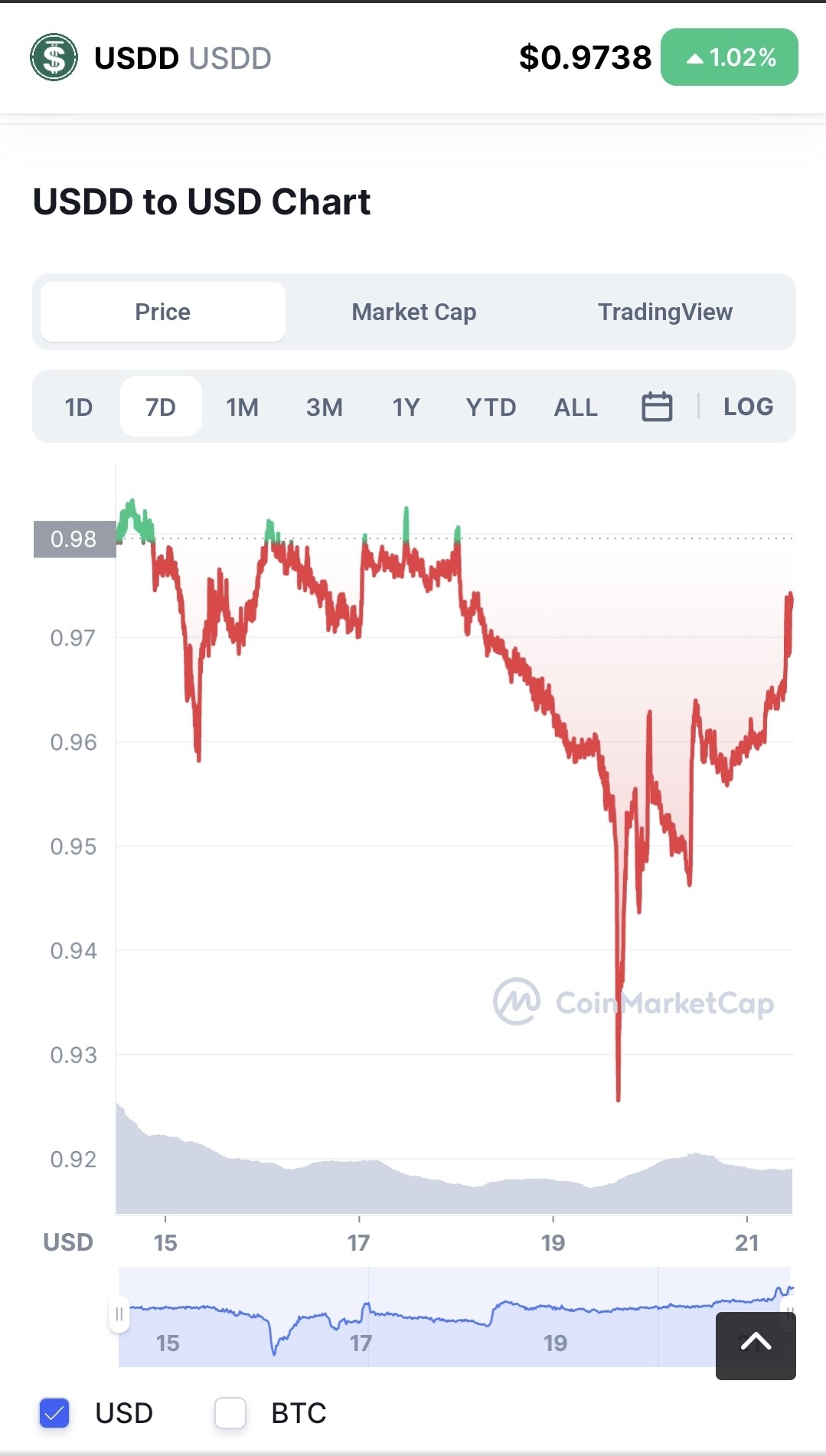Viewport: 826px width, 1456px height.
Task: Switch to the Market Cap chart tab
Action: pos(413,312)
